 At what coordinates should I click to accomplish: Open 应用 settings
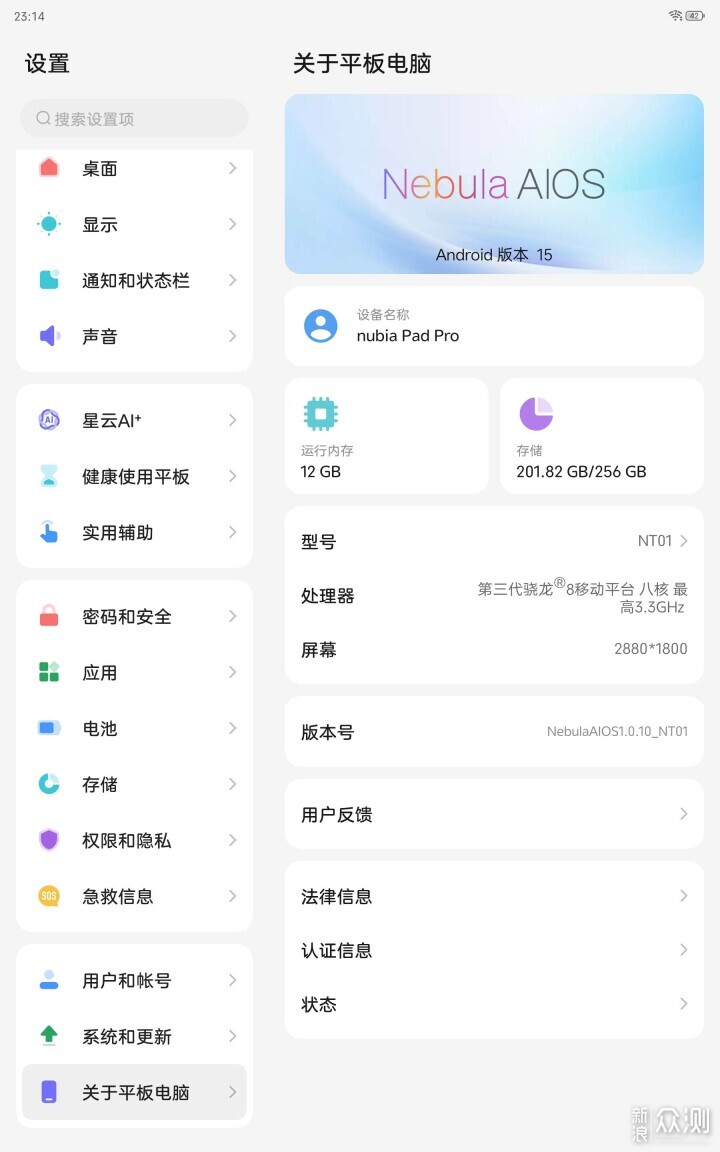(x=134, y=673)
